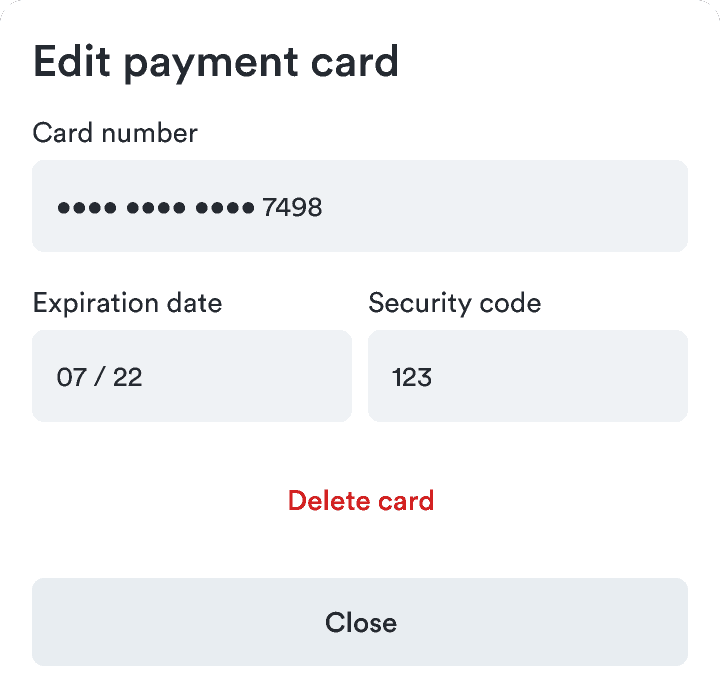Image resolution: width=720 pixels, height=698 pixels.
Task: Delete this payment card
Action: click(360, 500)
